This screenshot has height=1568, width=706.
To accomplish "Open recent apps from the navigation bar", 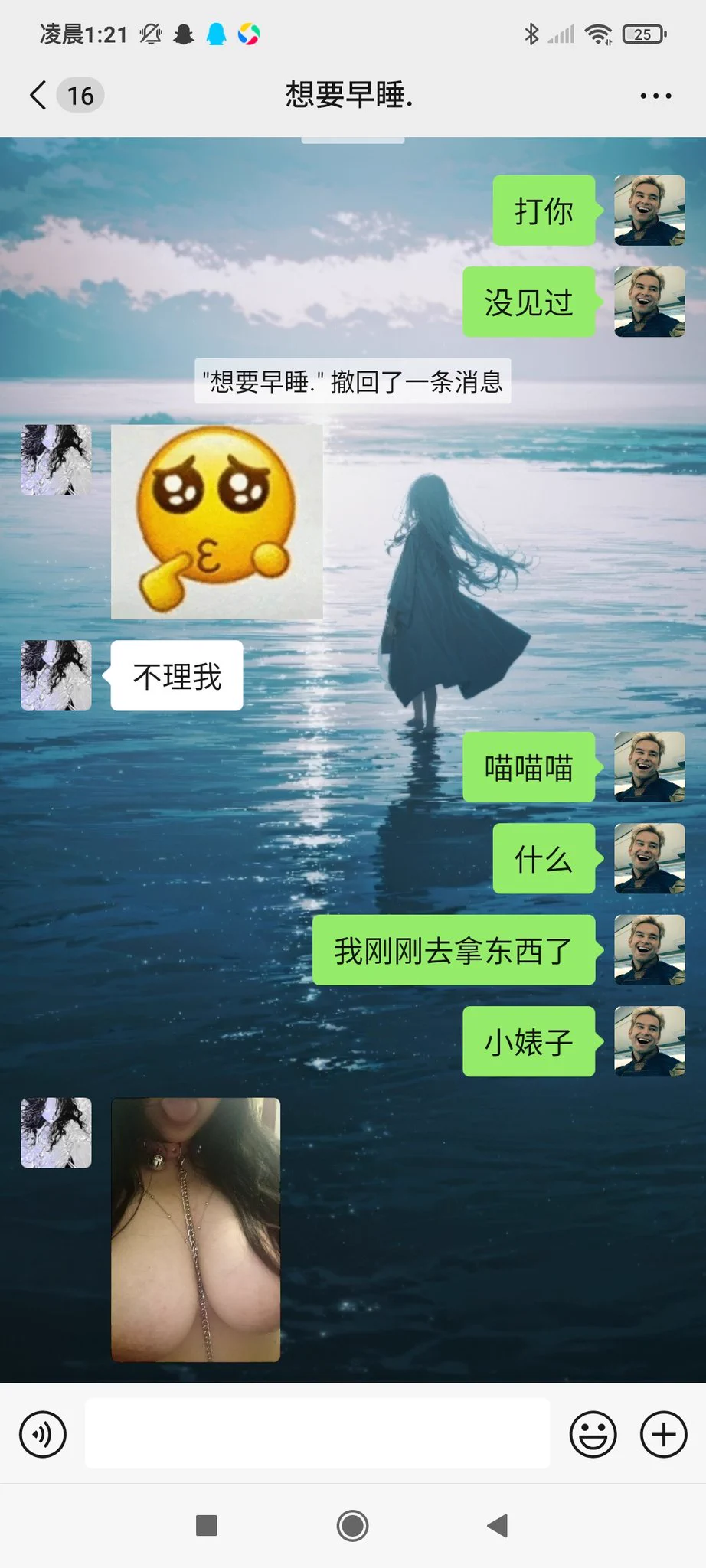I will (x=207, y=1525).
